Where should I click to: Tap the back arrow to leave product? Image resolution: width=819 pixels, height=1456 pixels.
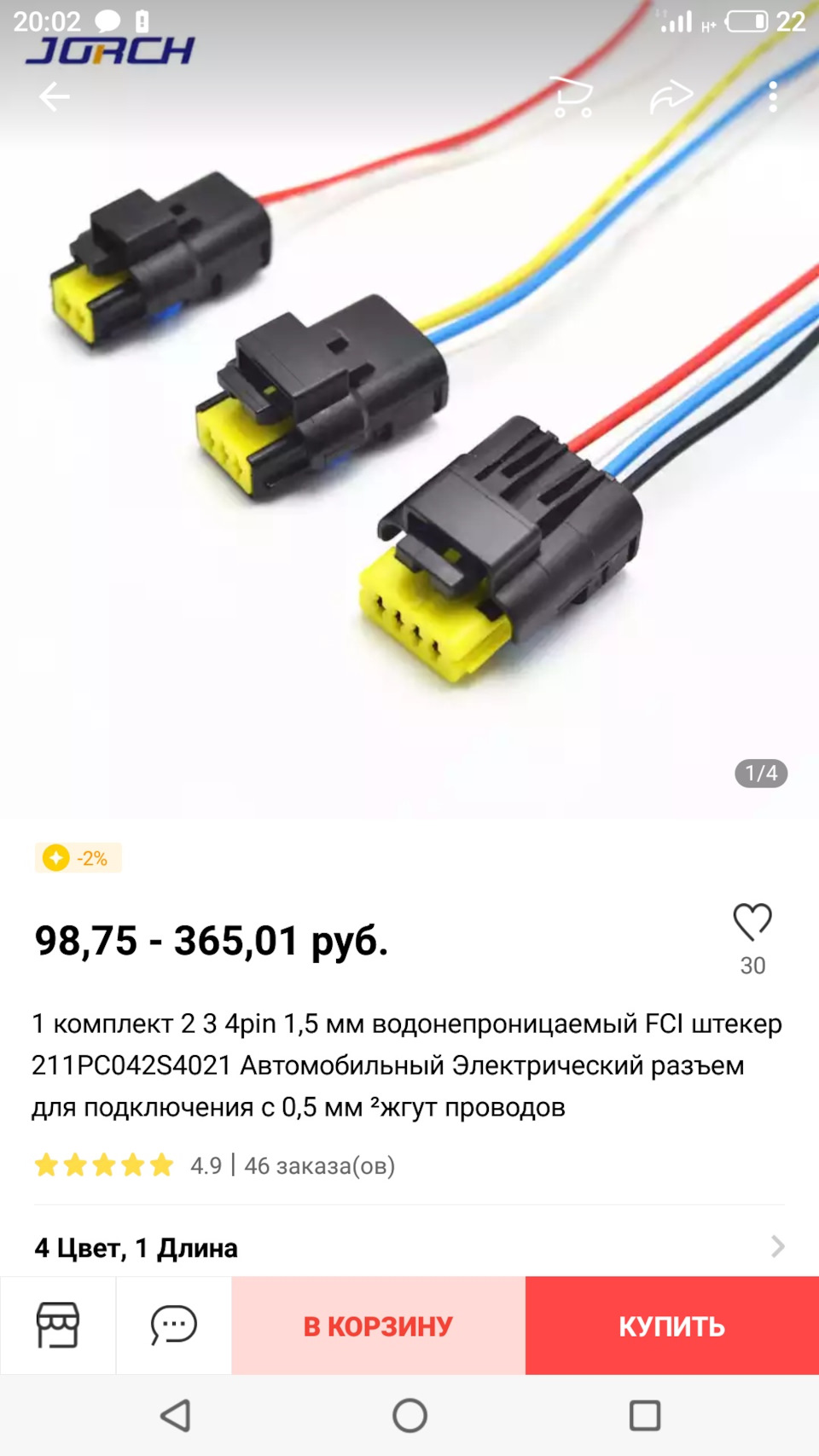click(54, 96)
